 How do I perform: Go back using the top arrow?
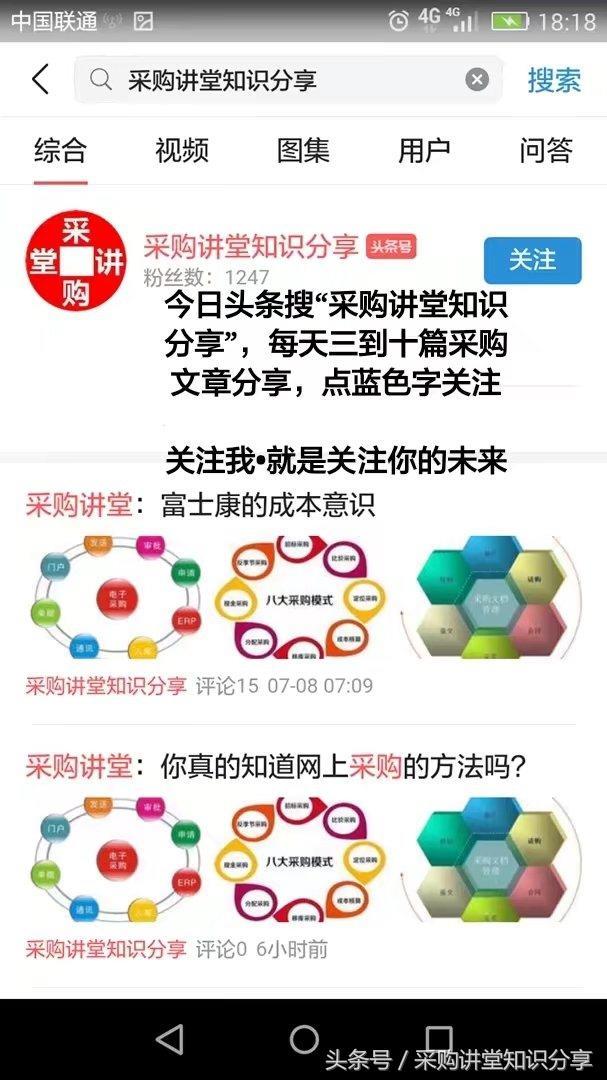click(40, 80)
